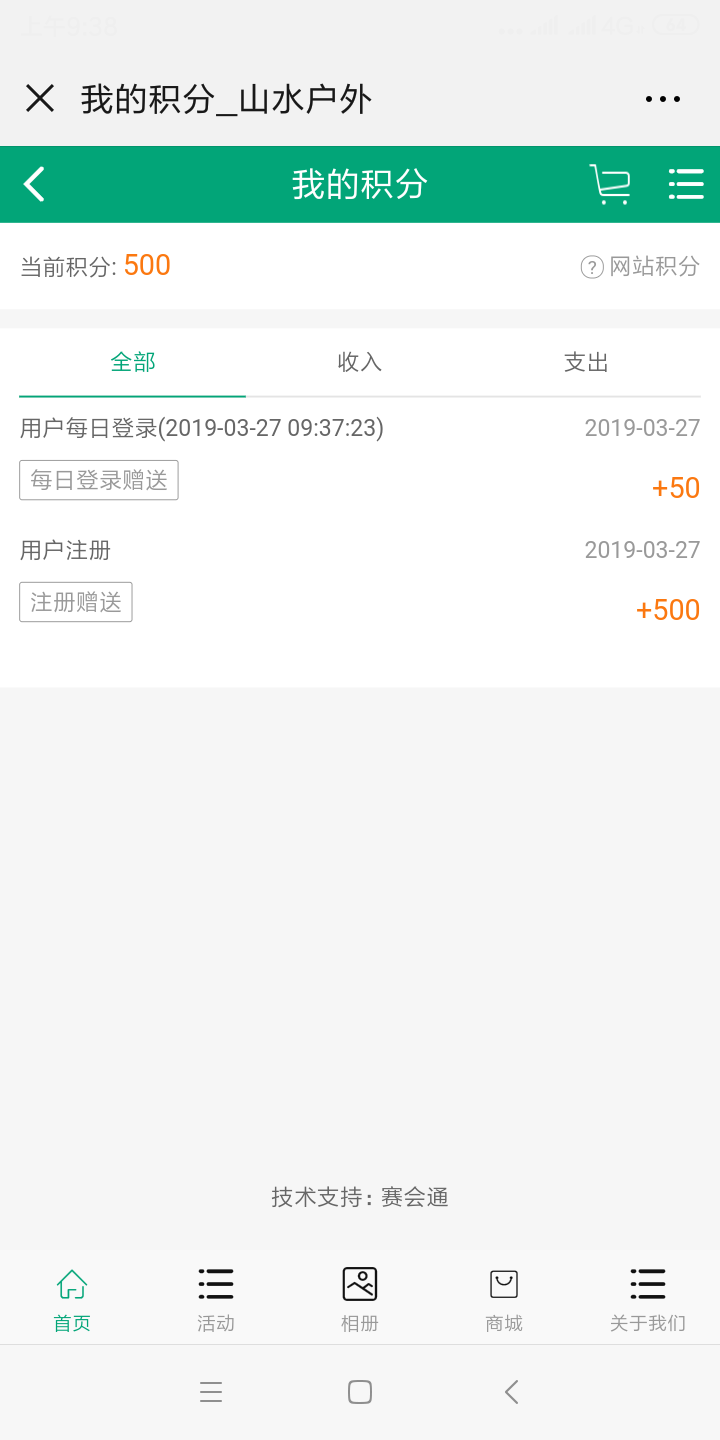This screenshot has width=720, height=1440.
Task: Switch to the 收入 tab
Action: 360,362
